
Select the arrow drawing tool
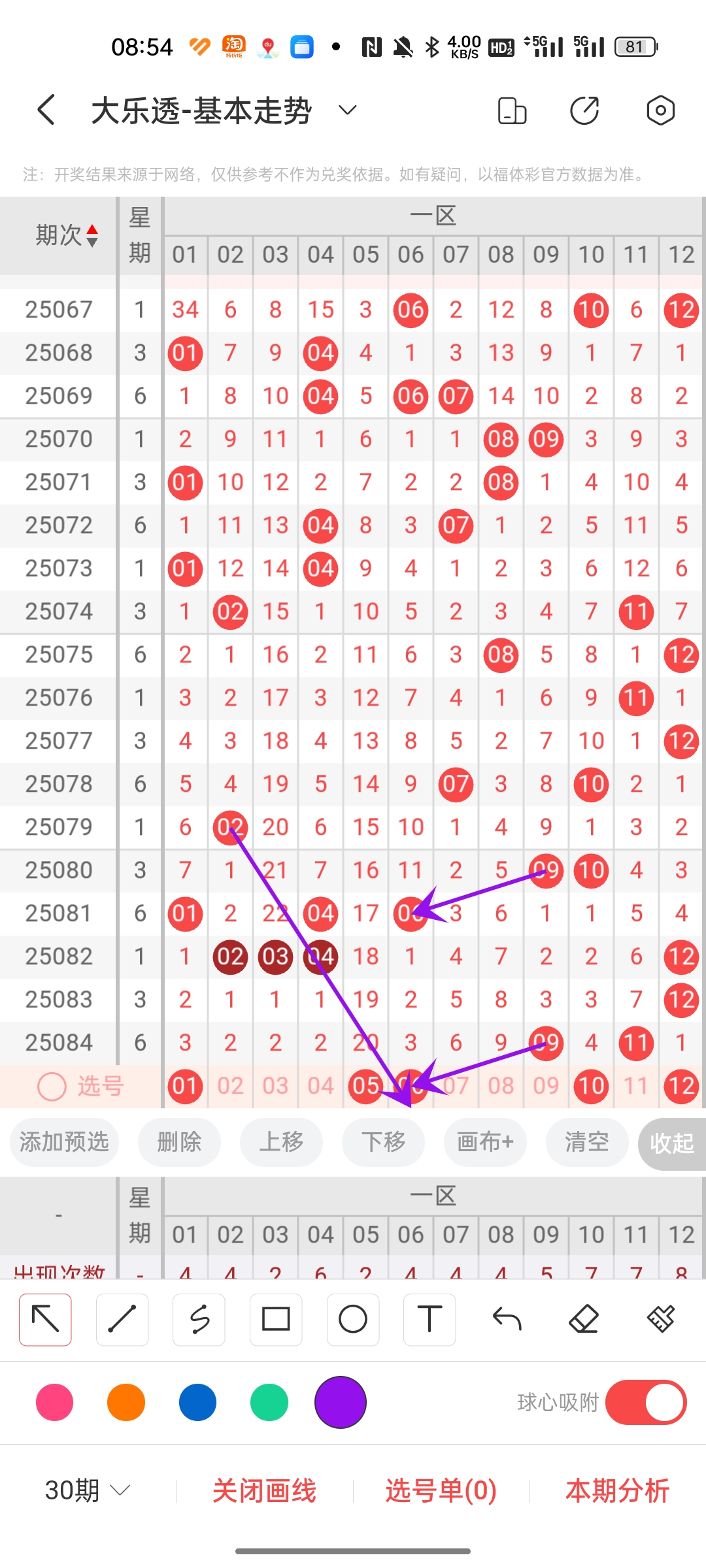[45, 1319]
